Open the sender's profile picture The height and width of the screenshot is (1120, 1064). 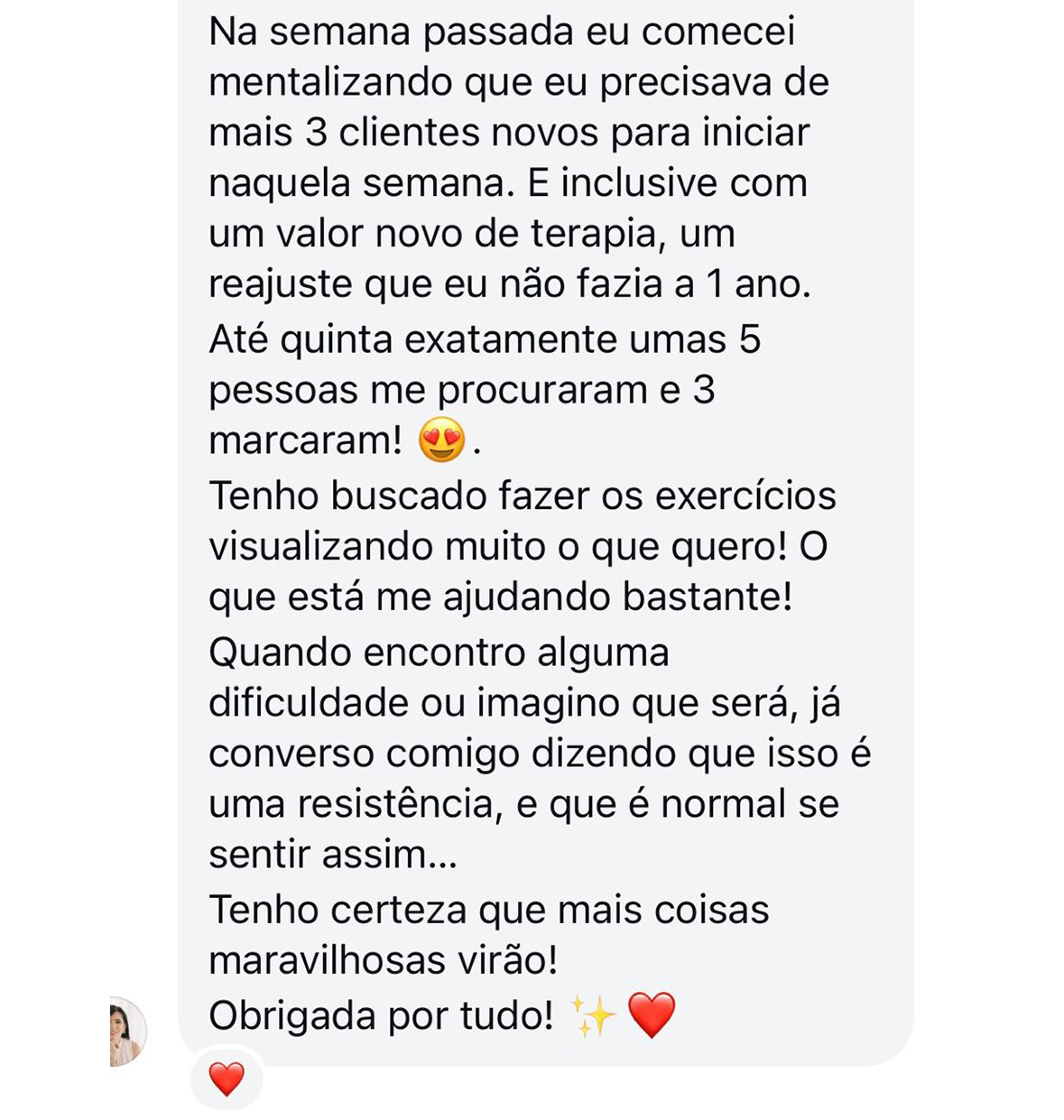[x=126, y=1031]
